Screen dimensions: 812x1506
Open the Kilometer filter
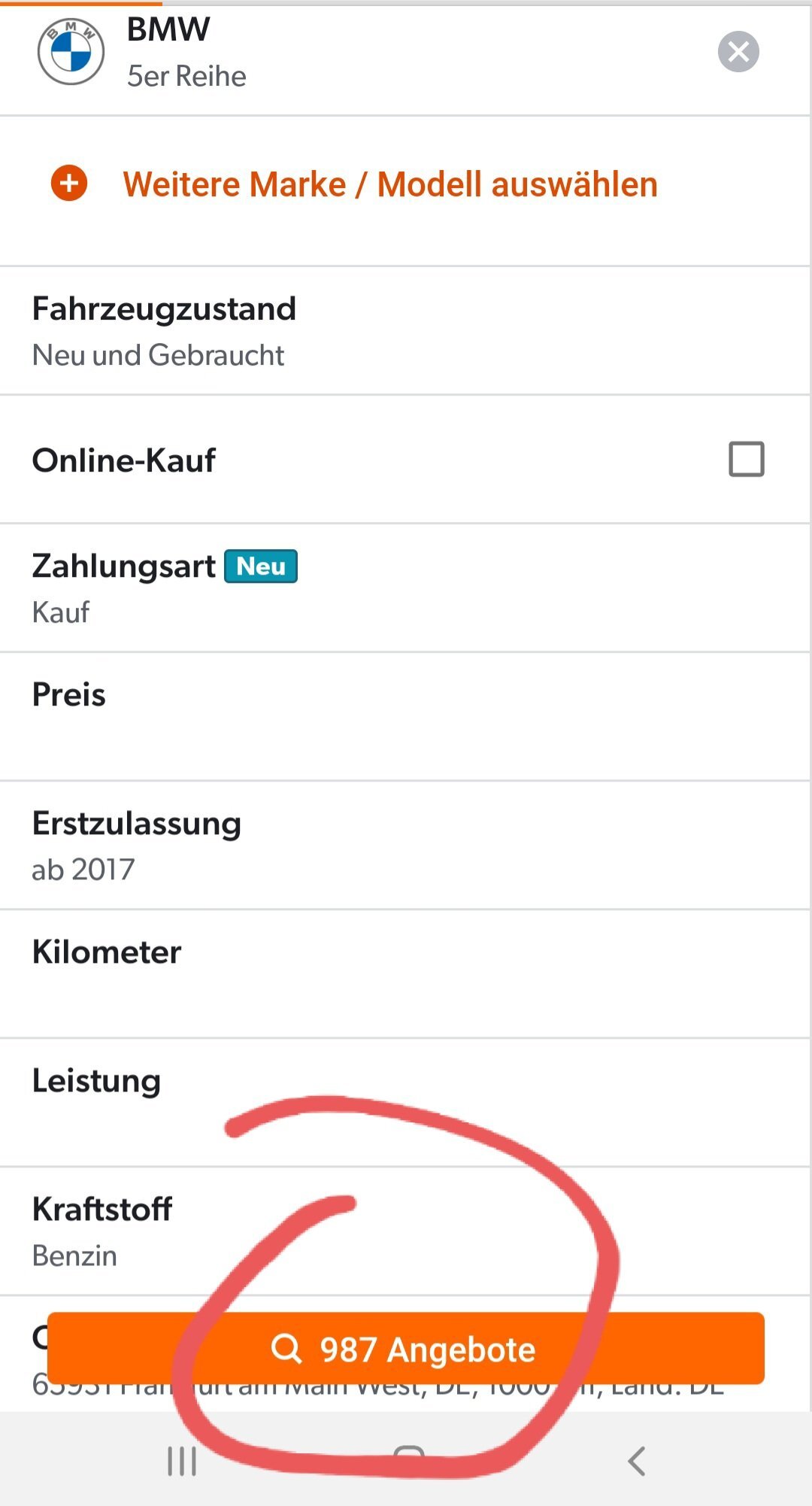click(404, 974)
